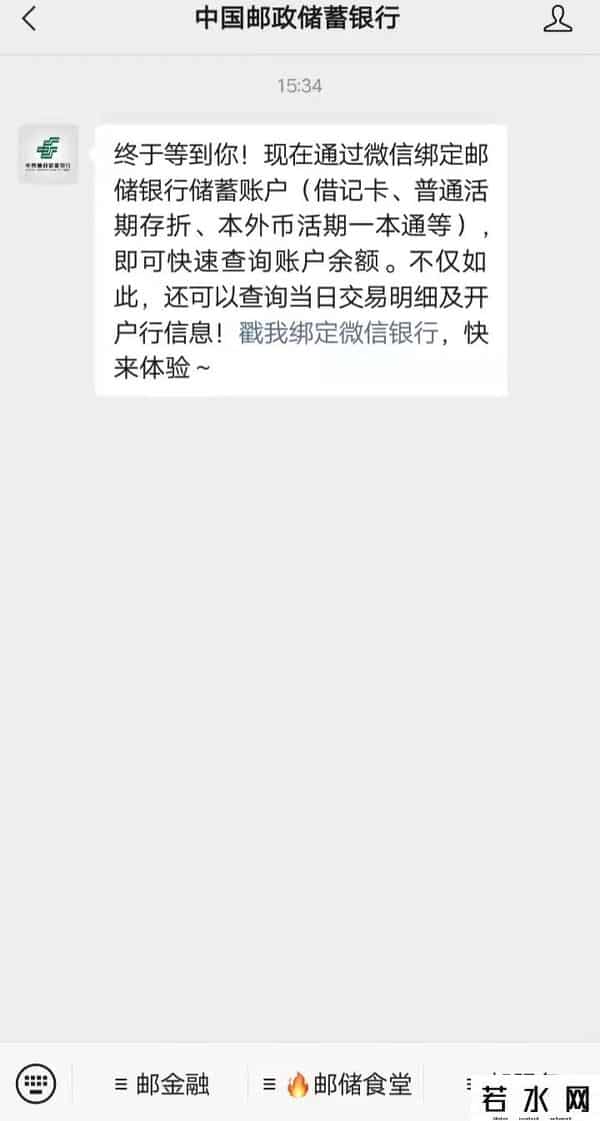Go back from the 中国邮政储蓄银行 chat
Viewport: 600px width, 1121px height.
28,19
